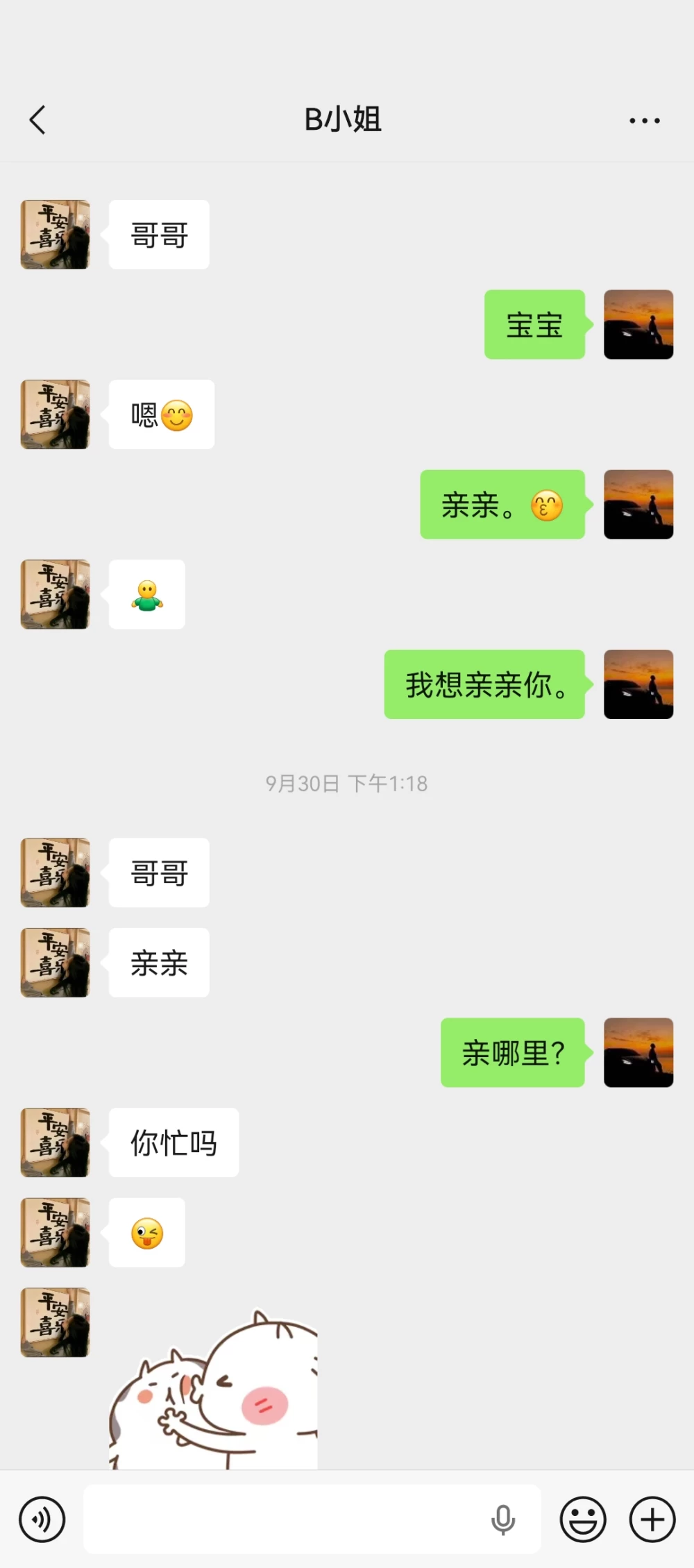Open the emoji sticker panel

[x=583, y=1519]
